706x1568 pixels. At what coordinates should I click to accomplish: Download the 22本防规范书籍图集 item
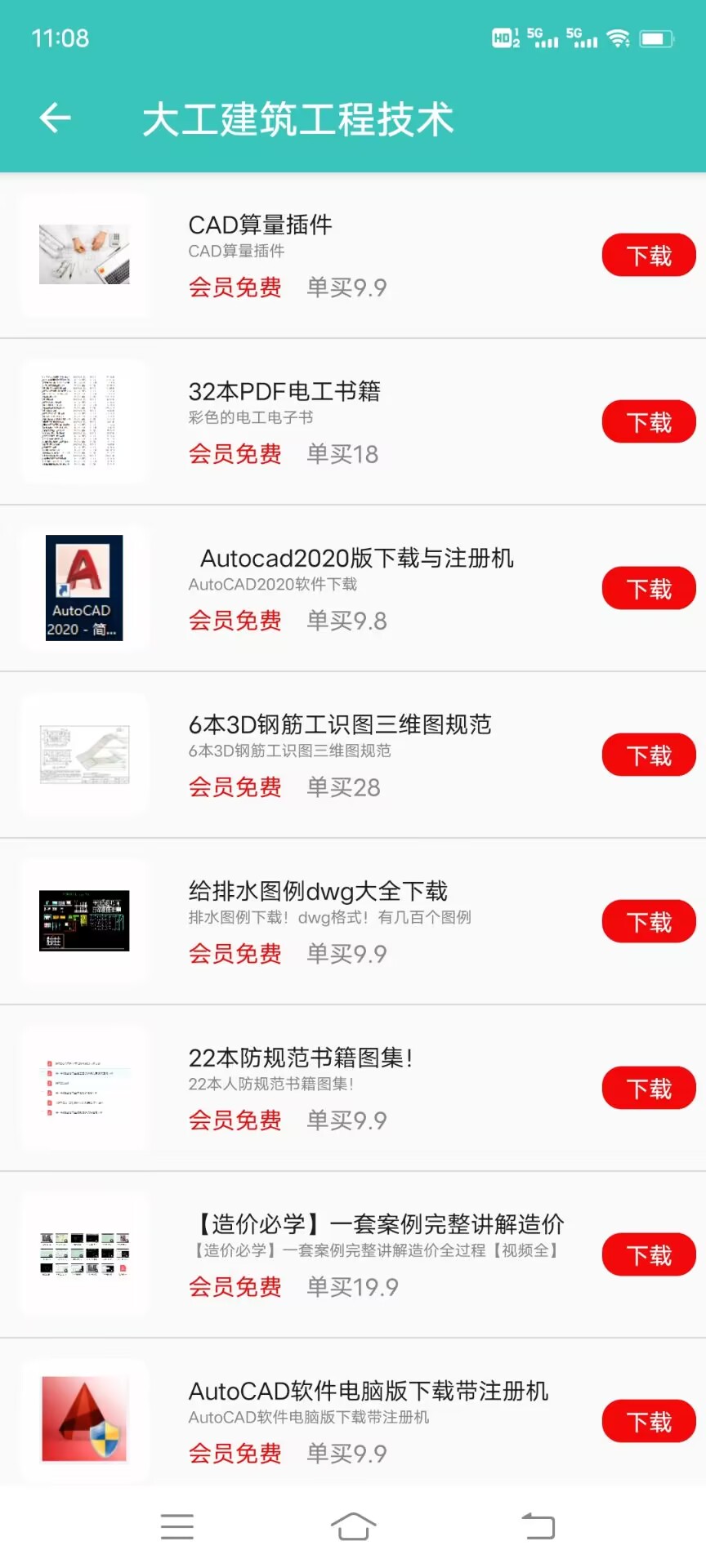click(x=648, y=1088)
